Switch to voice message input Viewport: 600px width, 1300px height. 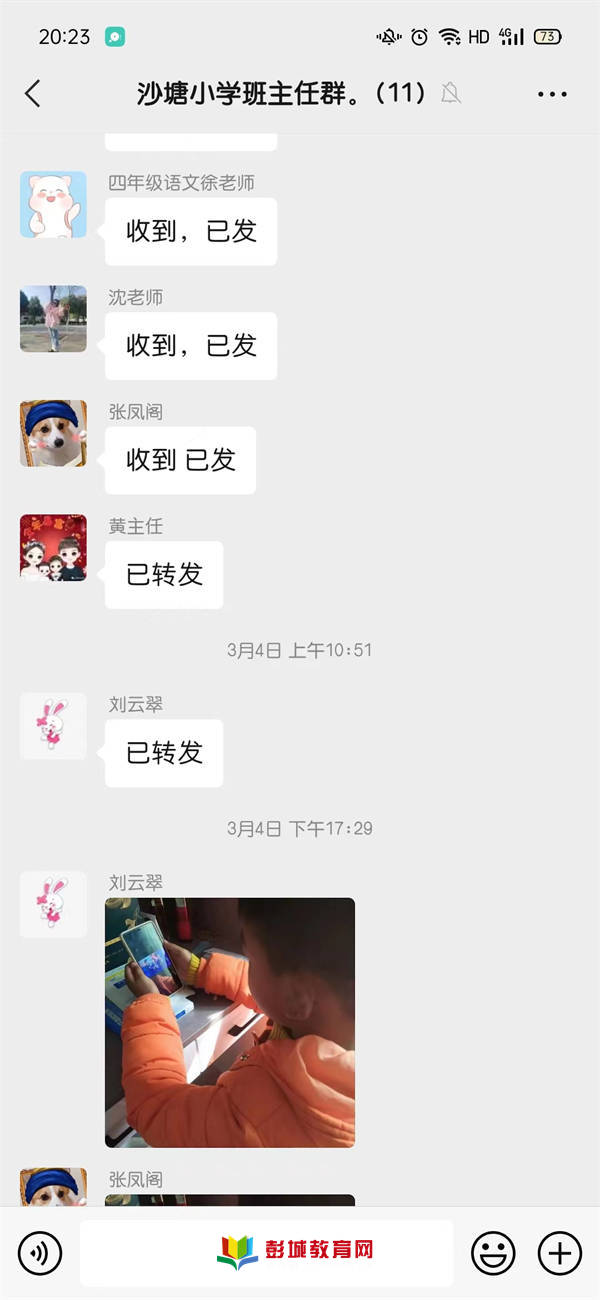point(40,1252)
